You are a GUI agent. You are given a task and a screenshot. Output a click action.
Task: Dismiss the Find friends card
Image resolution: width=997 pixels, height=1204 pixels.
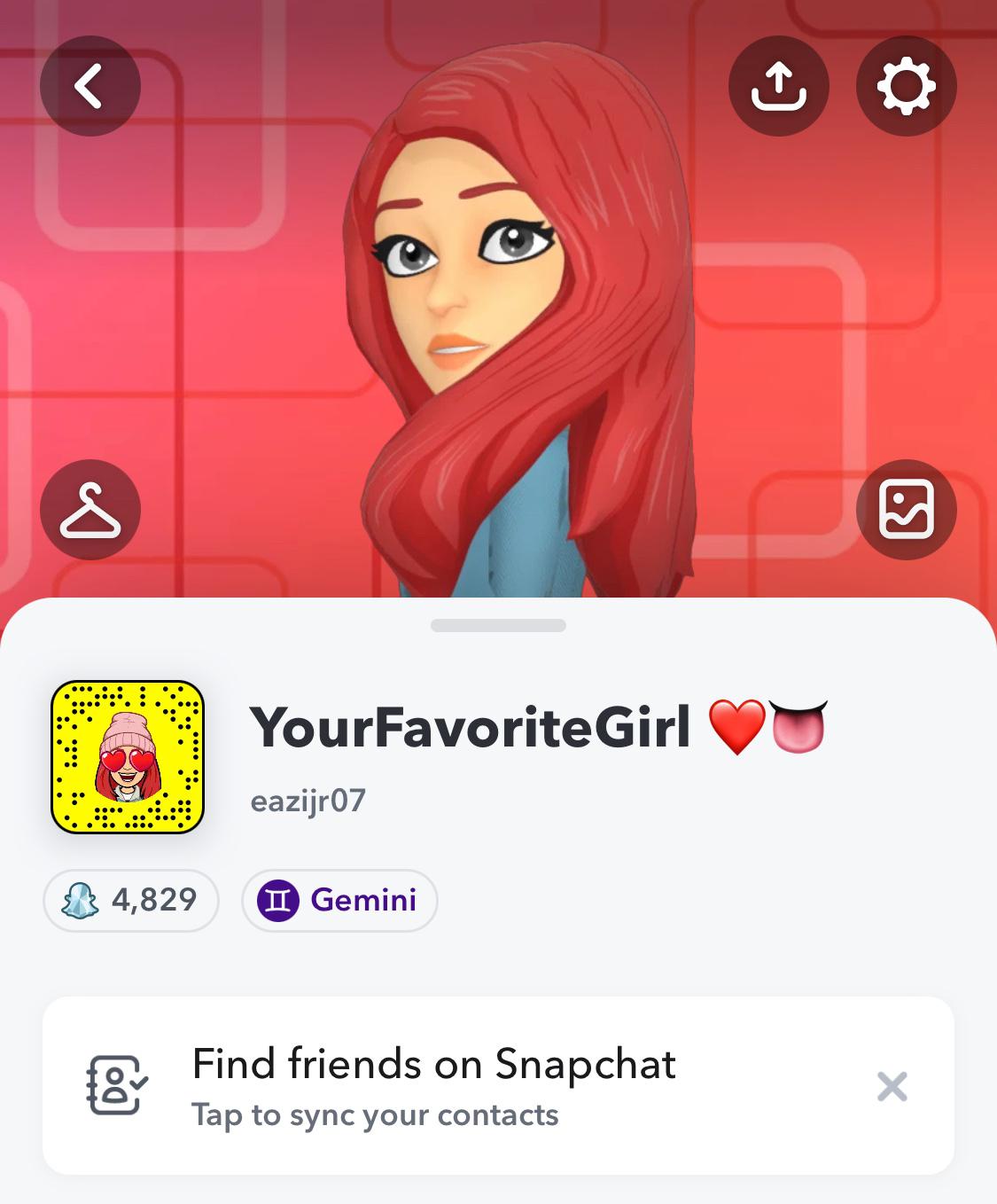coord(892,1086)
